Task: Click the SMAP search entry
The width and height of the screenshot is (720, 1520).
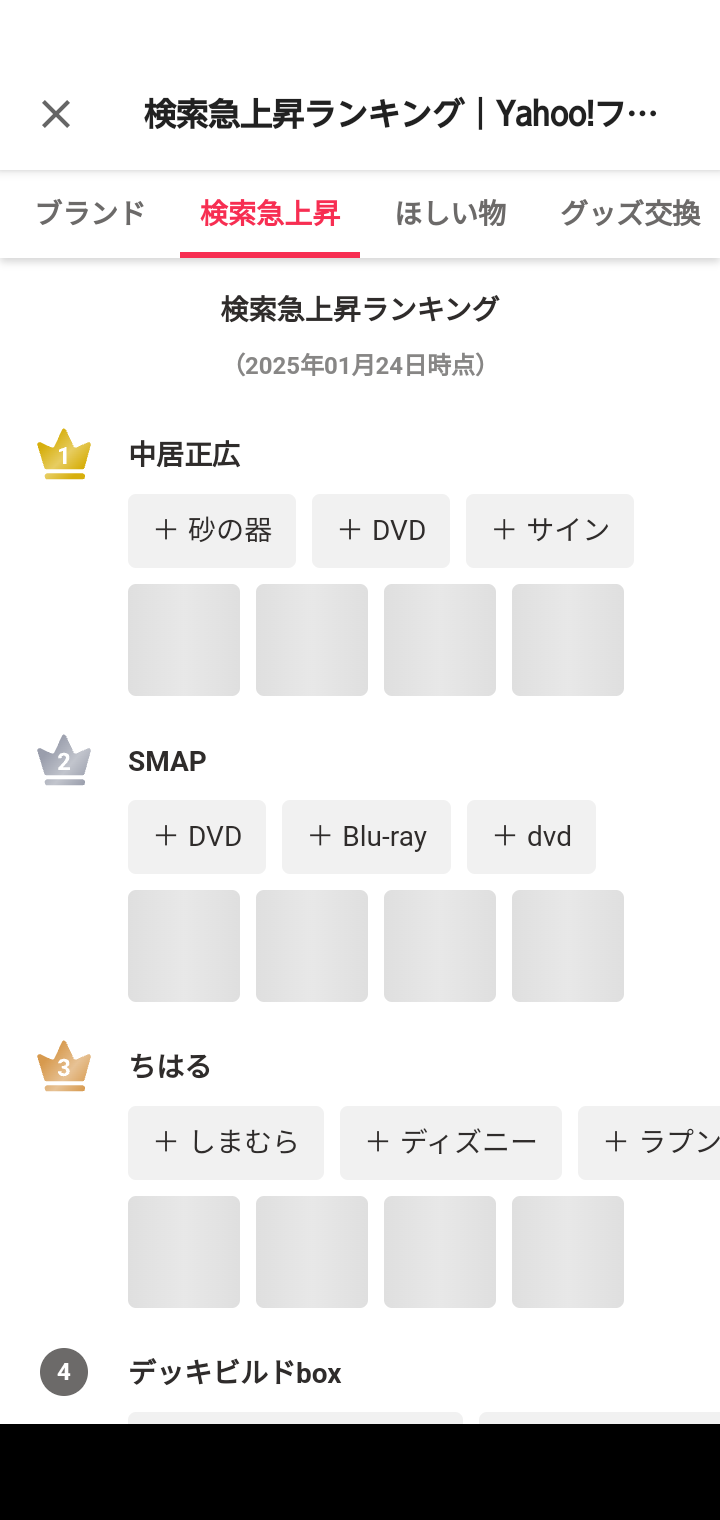Action: point(166,761)
